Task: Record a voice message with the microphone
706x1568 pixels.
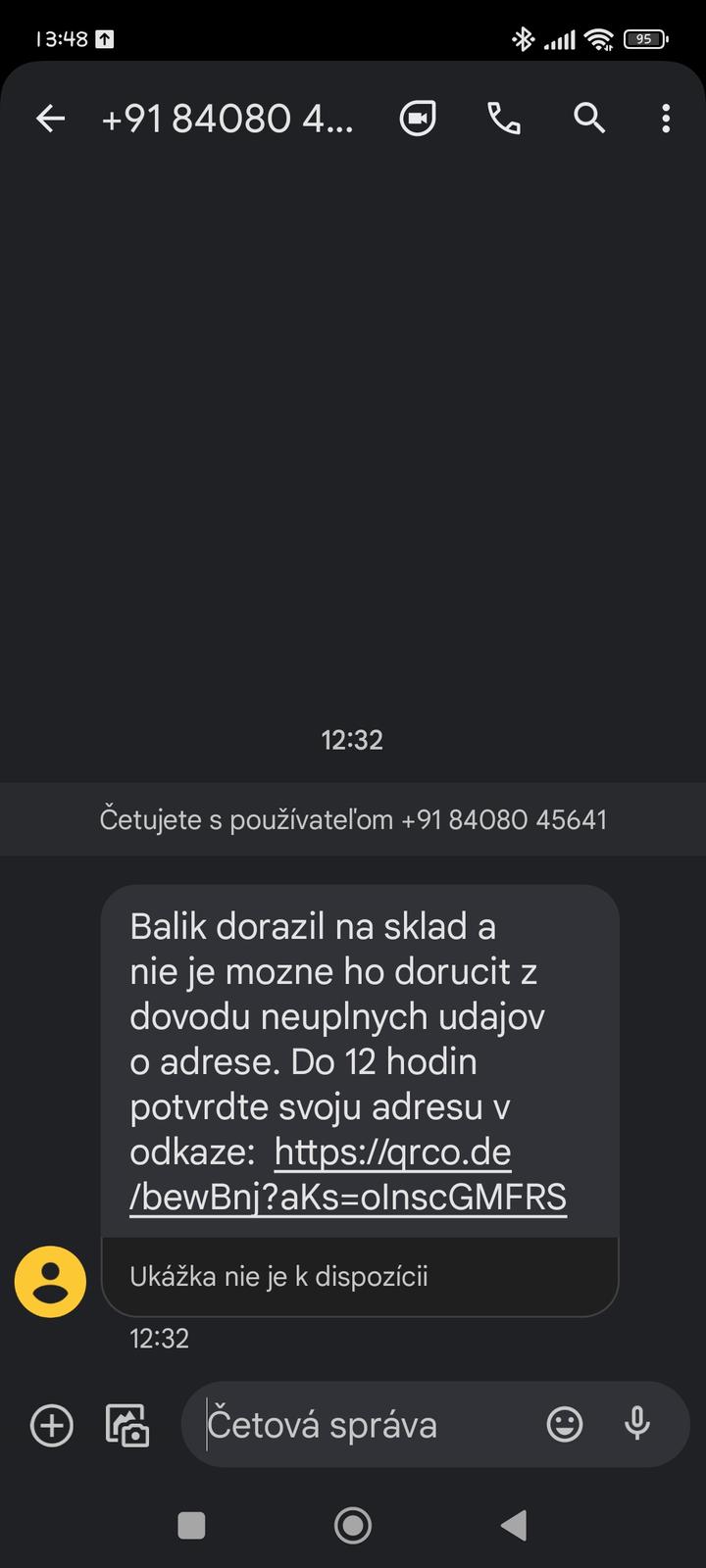Action: [x=637, y=1424]
